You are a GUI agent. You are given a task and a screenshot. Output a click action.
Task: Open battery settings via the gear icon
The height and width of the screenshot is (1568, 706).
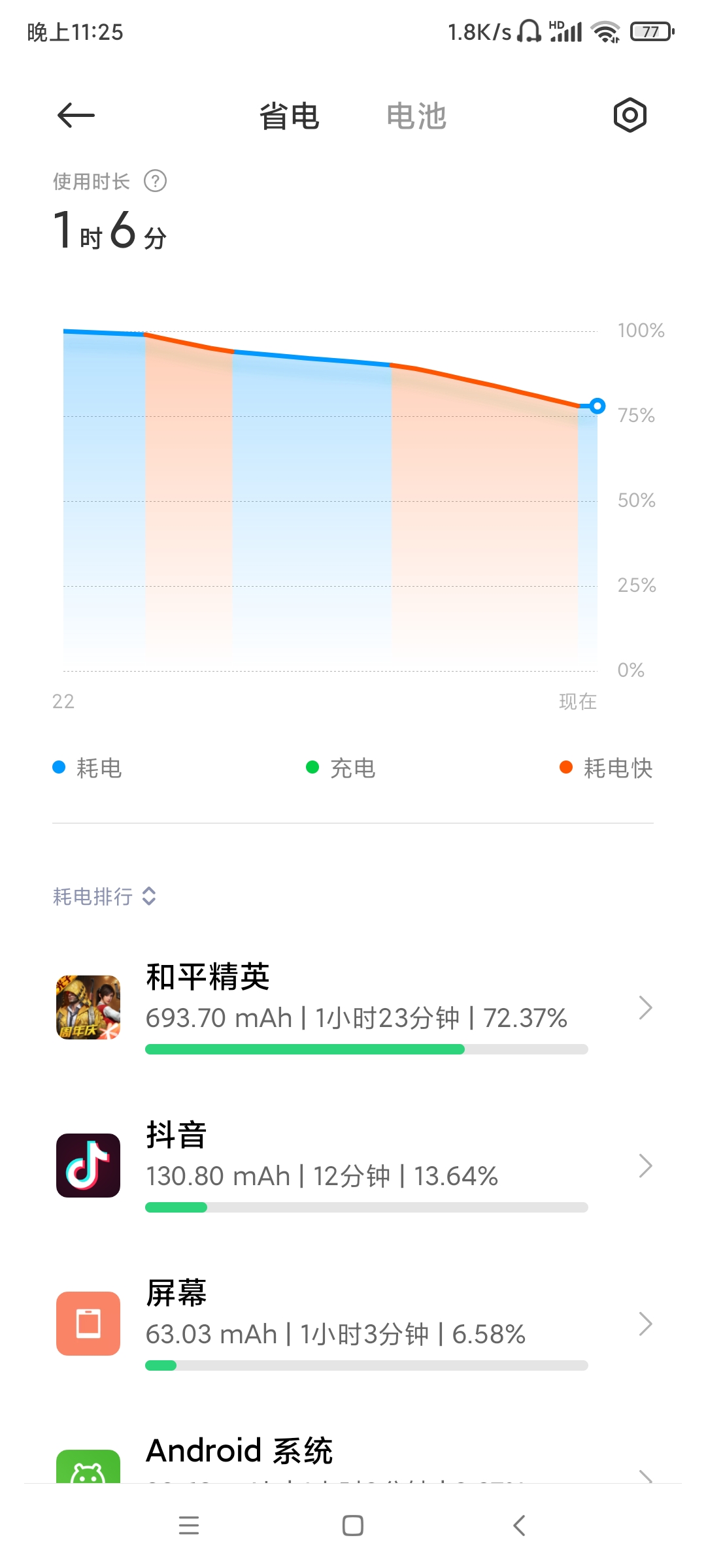tap(630, 116)
